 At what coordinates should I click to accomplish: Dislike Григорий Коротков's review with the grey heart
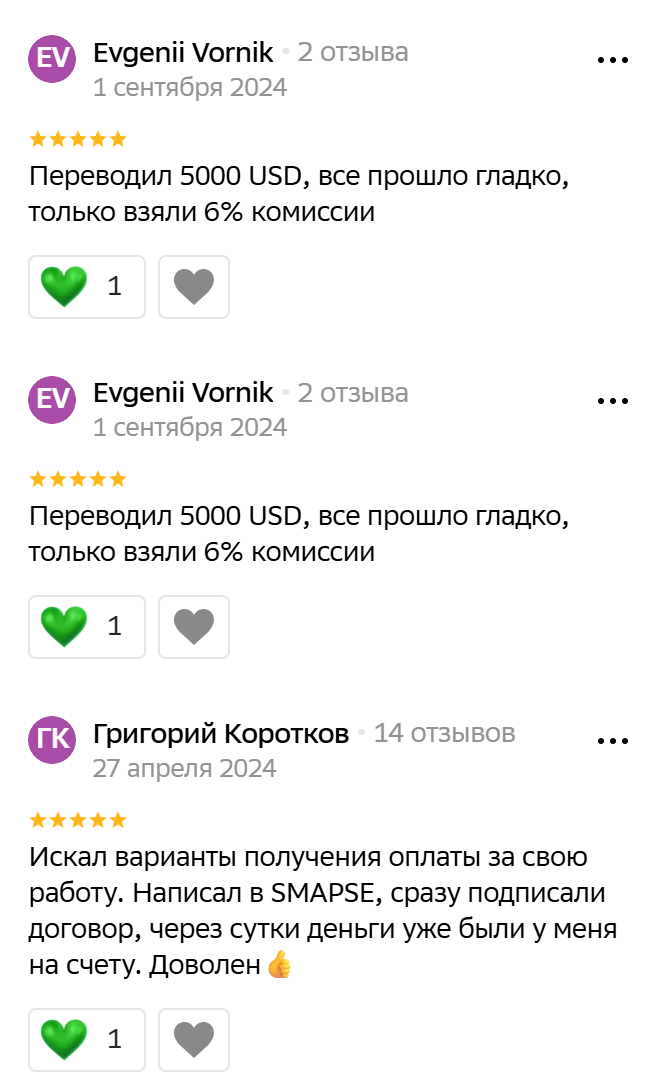(x=194, y=1040)
